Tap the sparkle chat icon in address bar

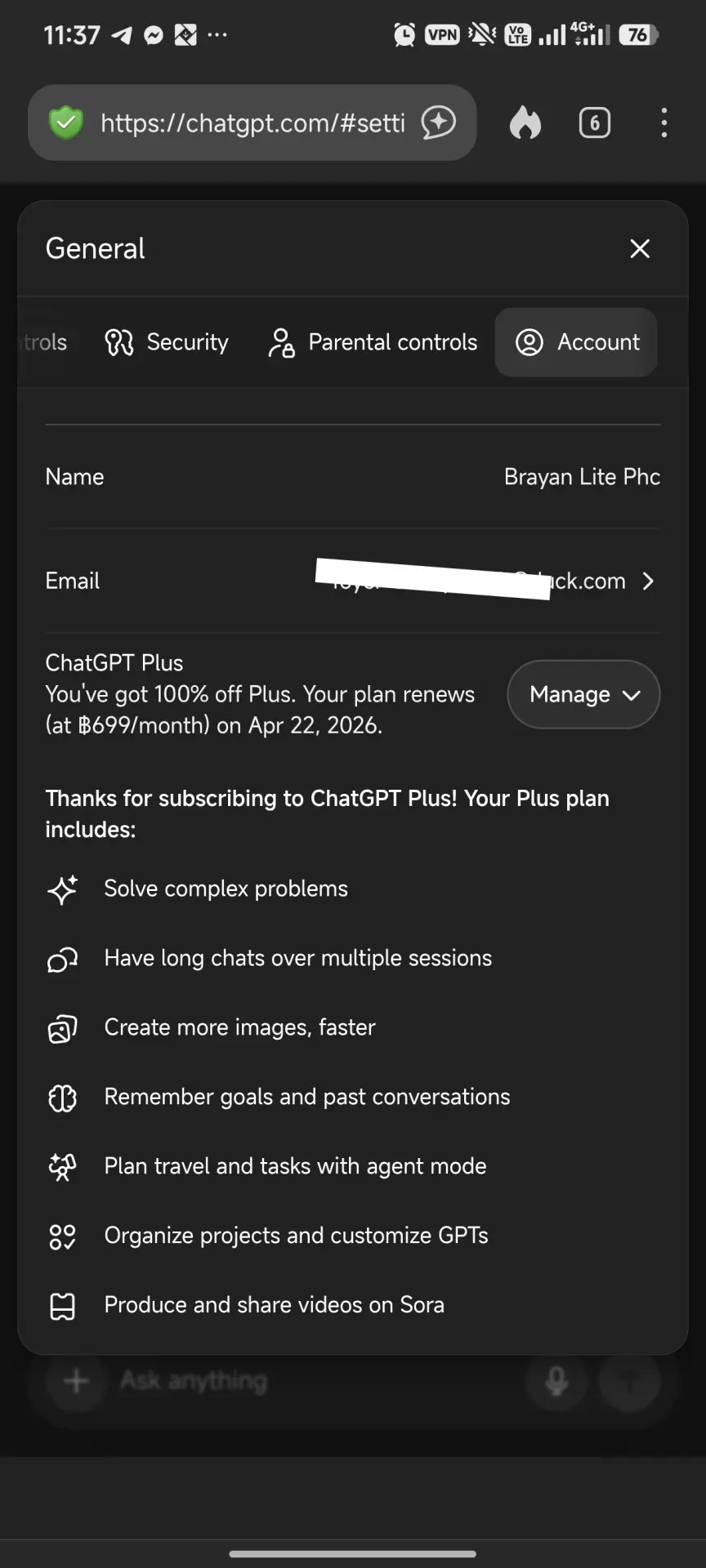(x=439, y=122)
